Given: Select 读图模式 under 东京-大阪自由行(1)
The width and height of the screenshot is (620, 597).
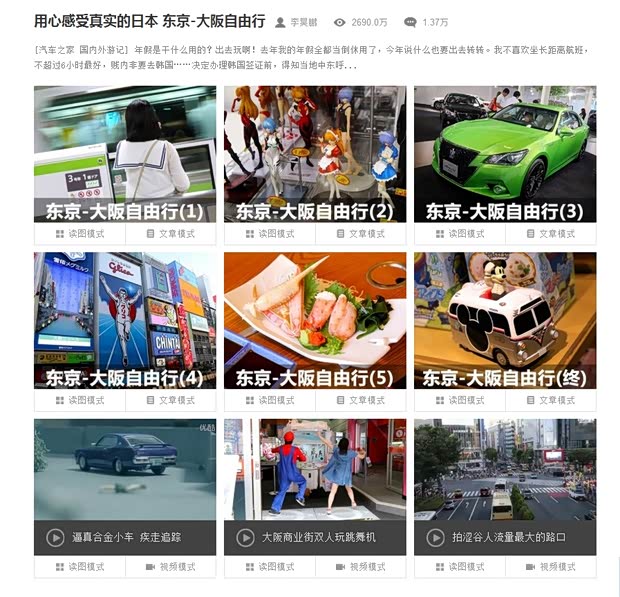Looking at the screenshot, I should click(80, 234).
